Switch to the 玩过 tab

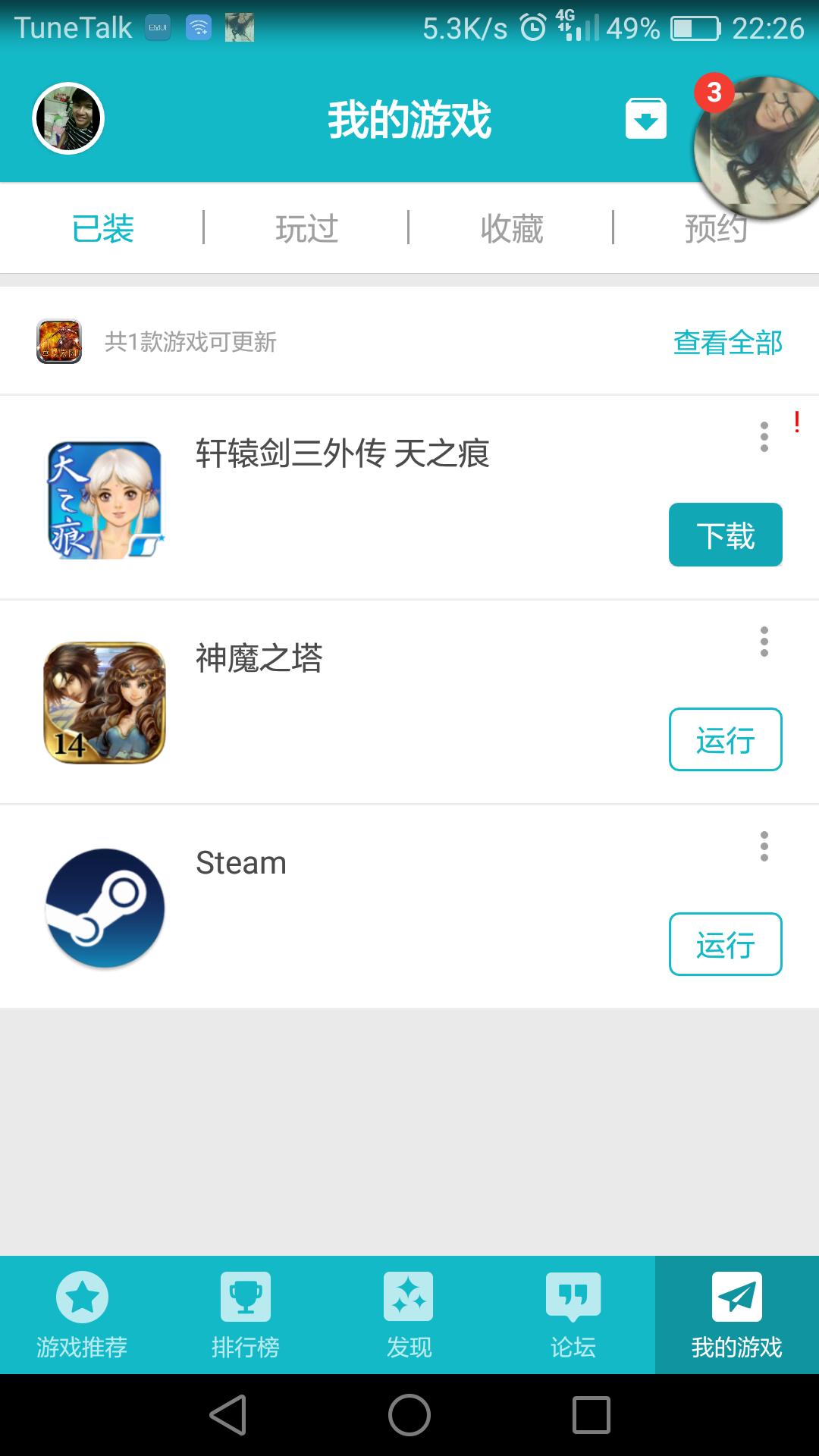tap(306, 228)
